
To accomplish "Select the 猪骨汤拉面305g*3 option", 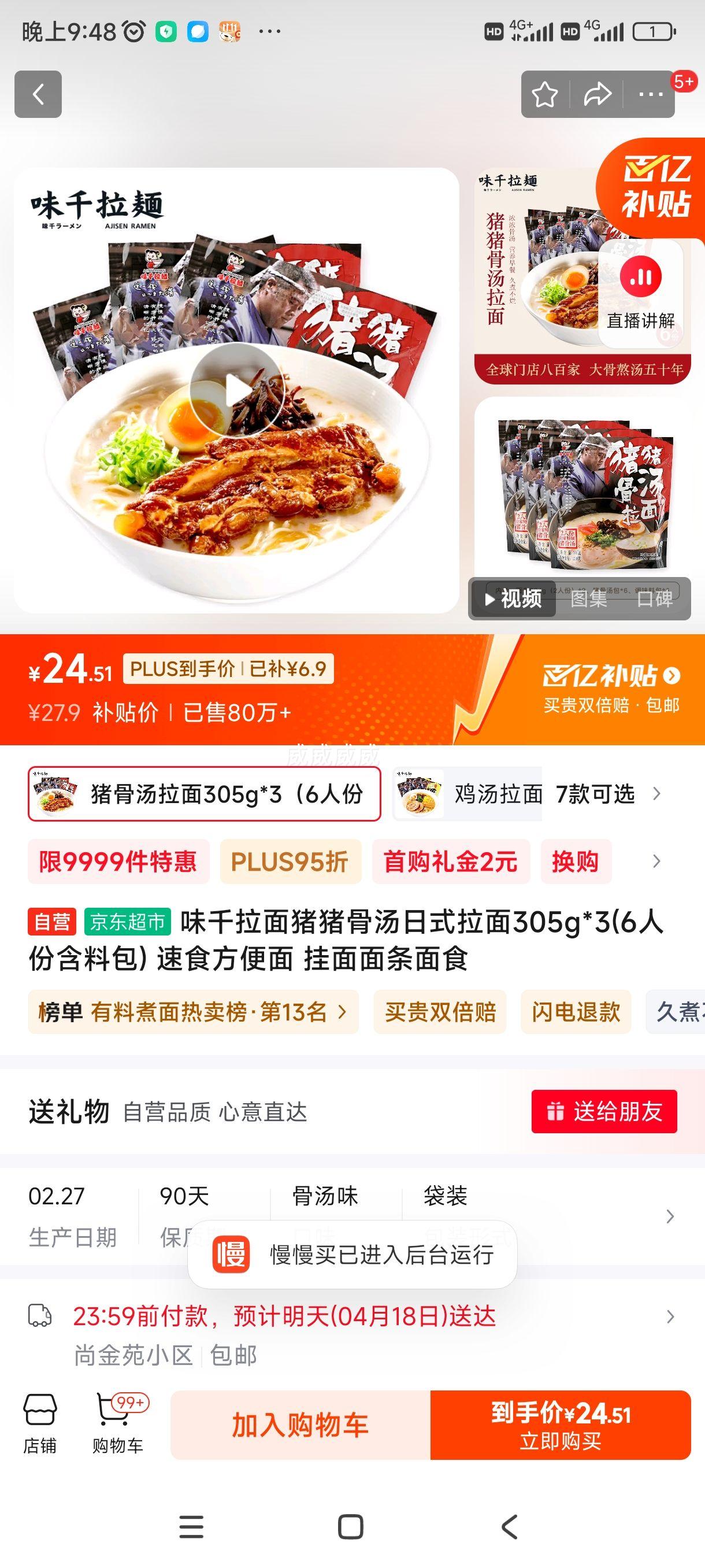I will click(205, 794).
